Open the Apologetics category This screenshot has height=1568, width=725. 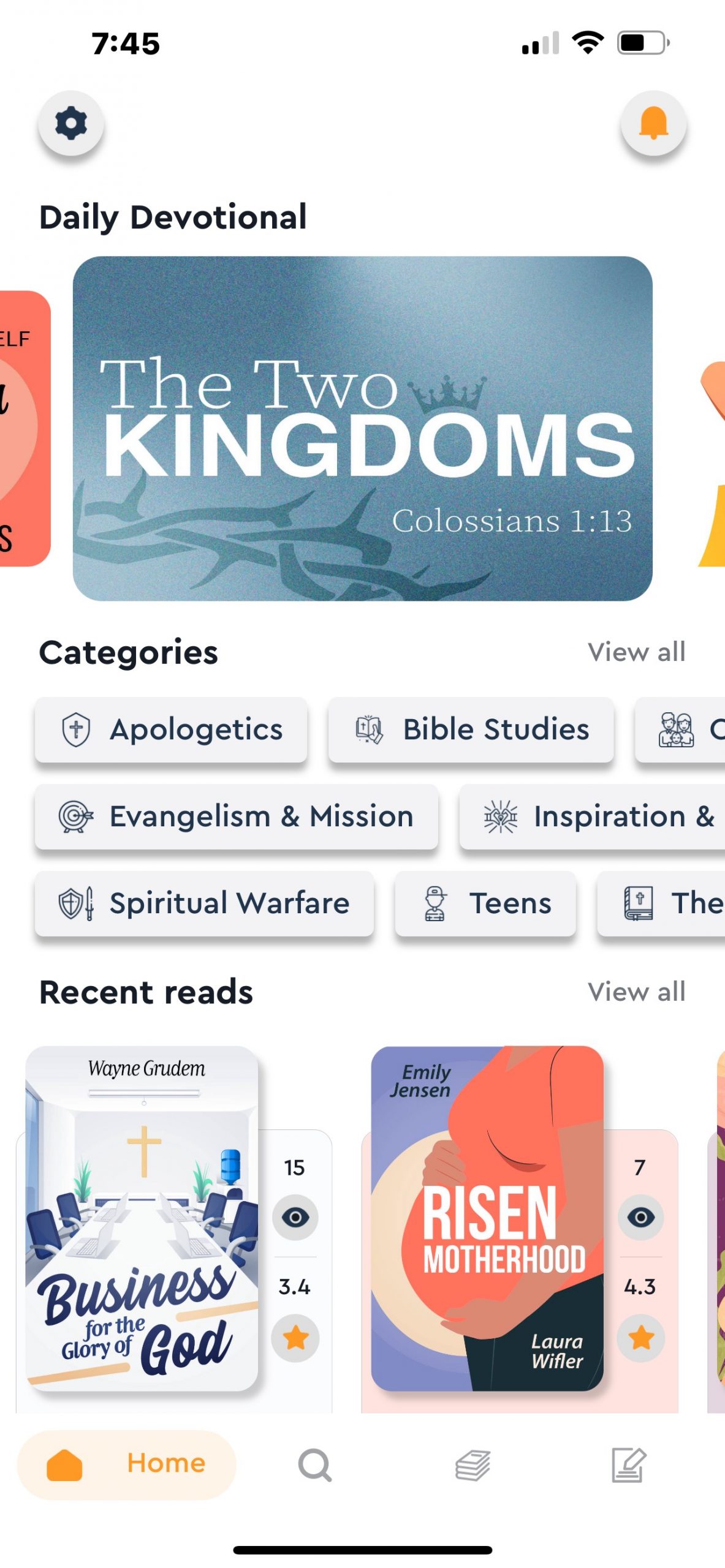tap(172, 729)
